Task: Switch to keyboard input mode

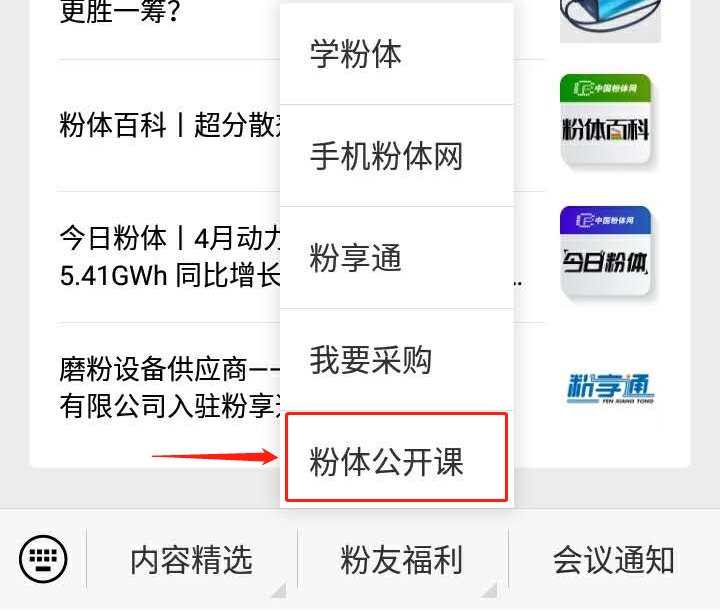Action: (x=43, y=558)
